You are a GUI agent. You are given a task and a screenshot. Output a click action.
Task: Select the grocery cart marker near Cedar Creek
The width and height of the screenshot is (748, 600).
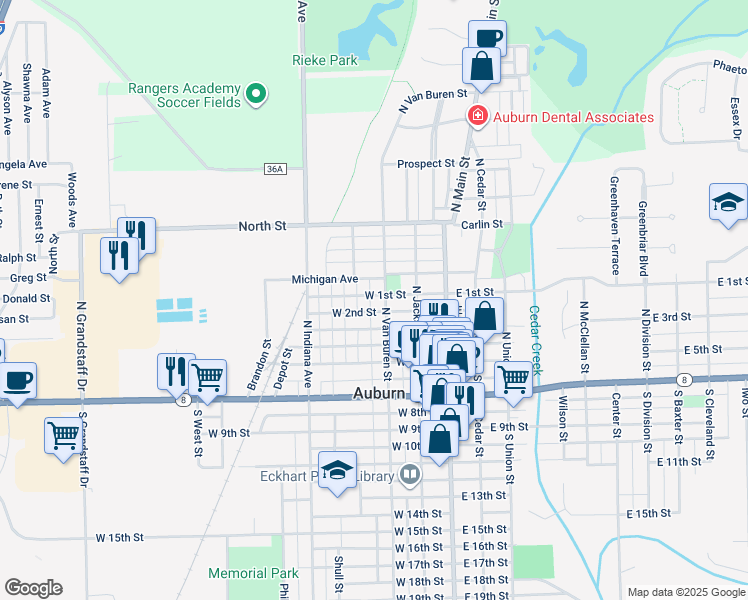click(513, 378)
